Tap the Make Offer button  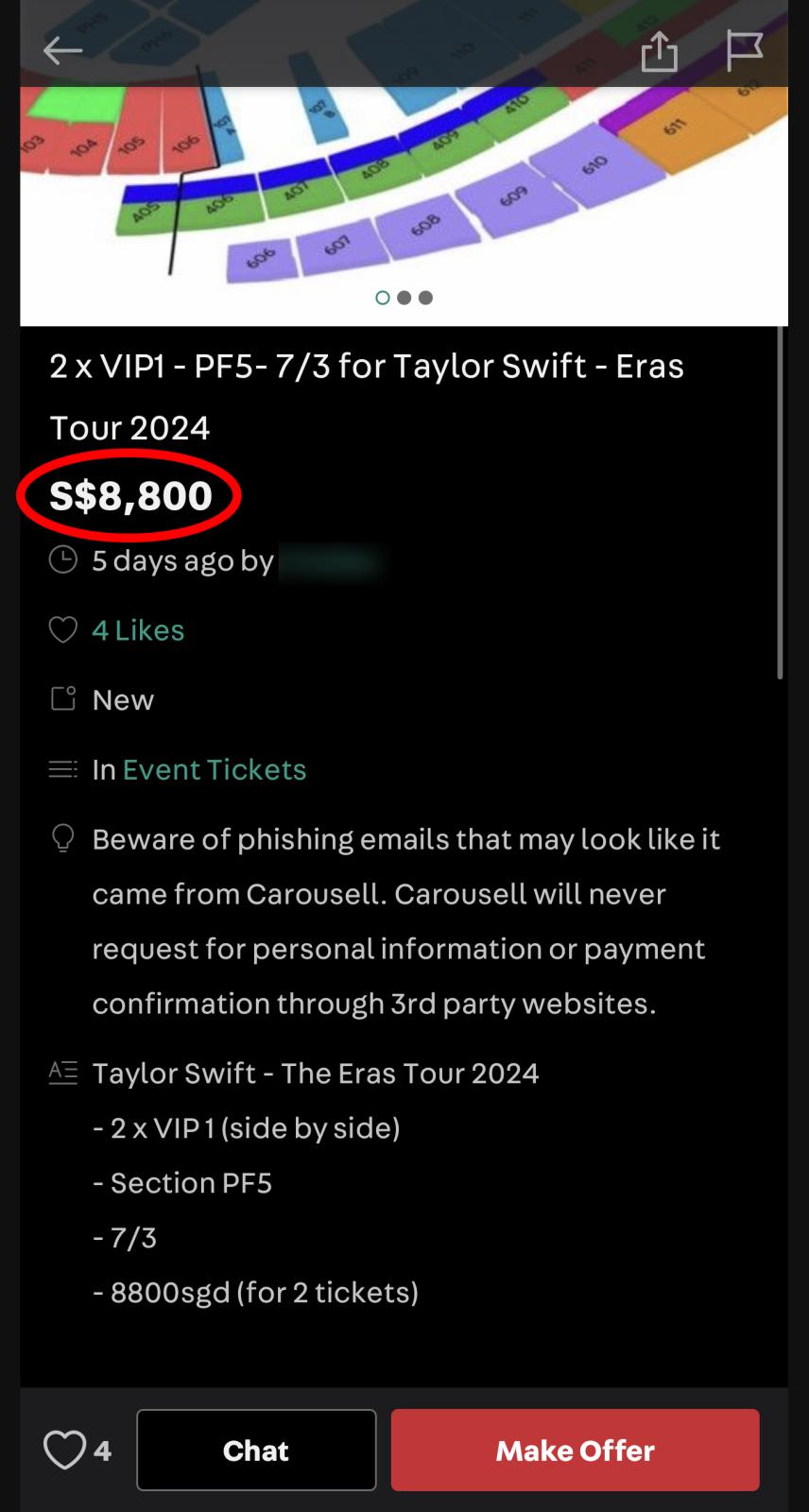pos(575,1450)
